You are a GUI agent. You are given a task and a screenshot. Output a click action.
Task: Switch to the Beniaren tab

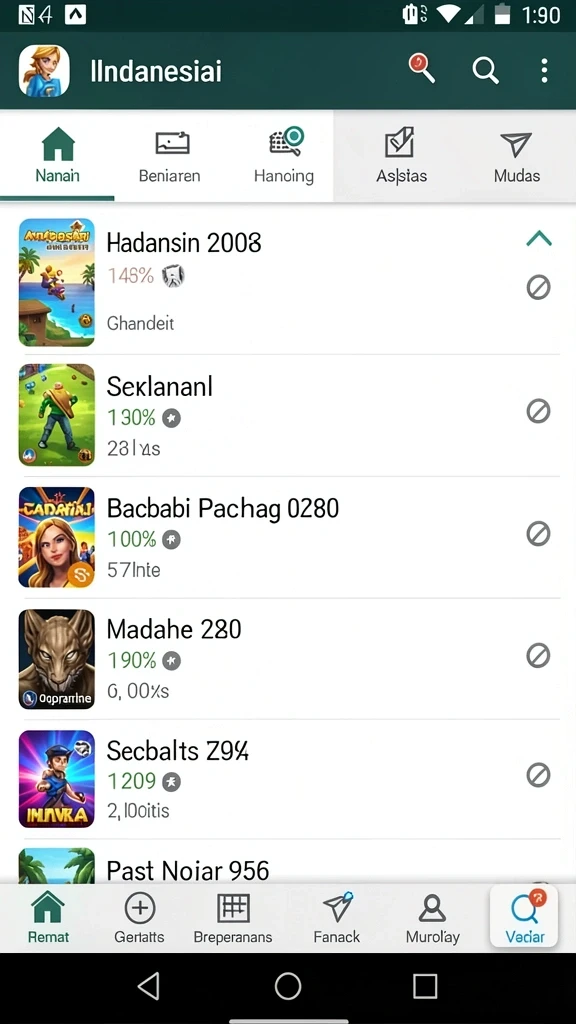[170, 157]
